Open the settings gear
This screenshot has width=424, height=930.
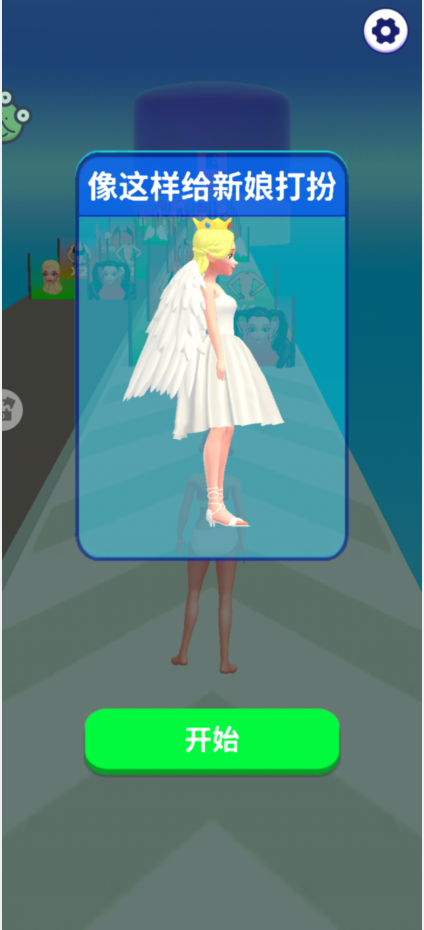tap(385, 30)
